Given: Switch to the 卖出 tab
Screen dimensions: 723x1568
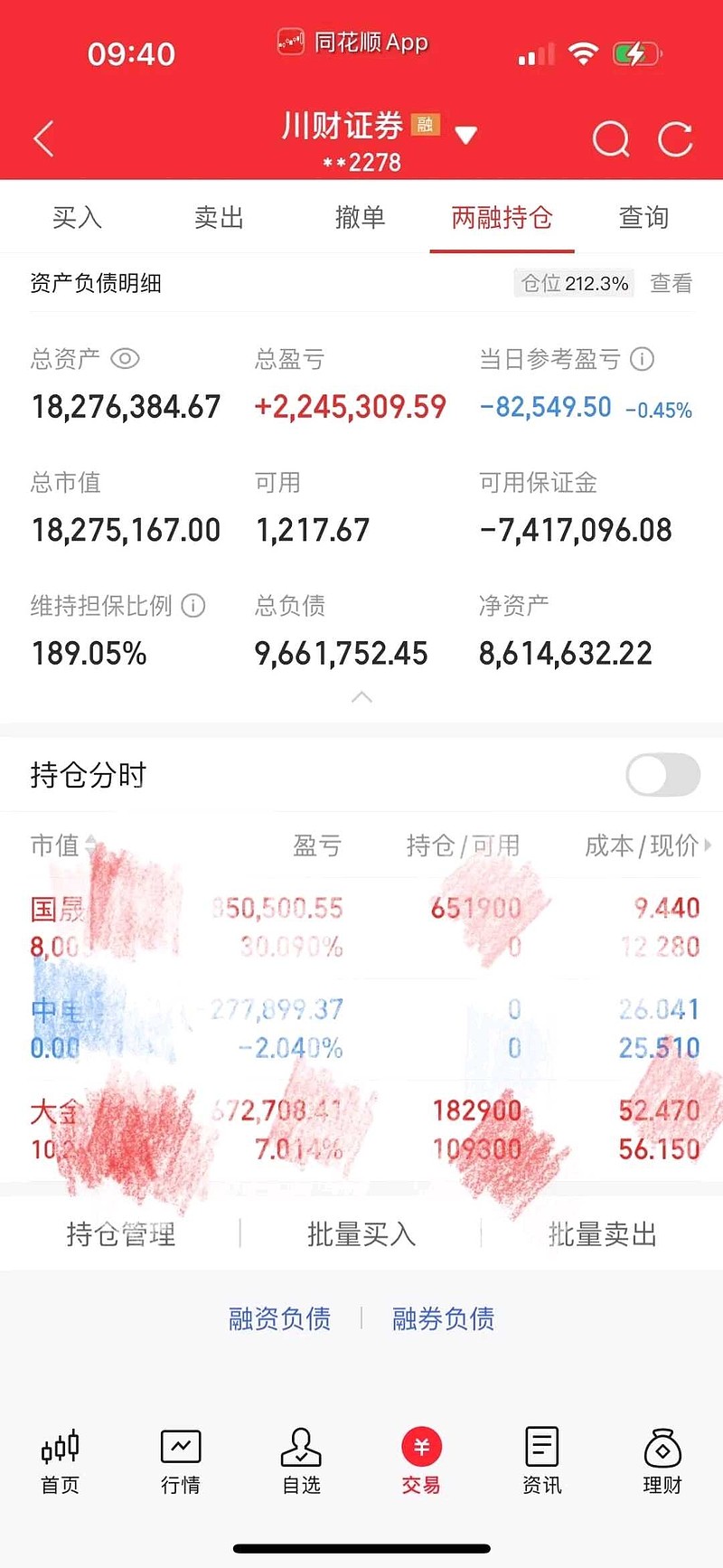Looking at the screenshot, I should tap(219, 218).
